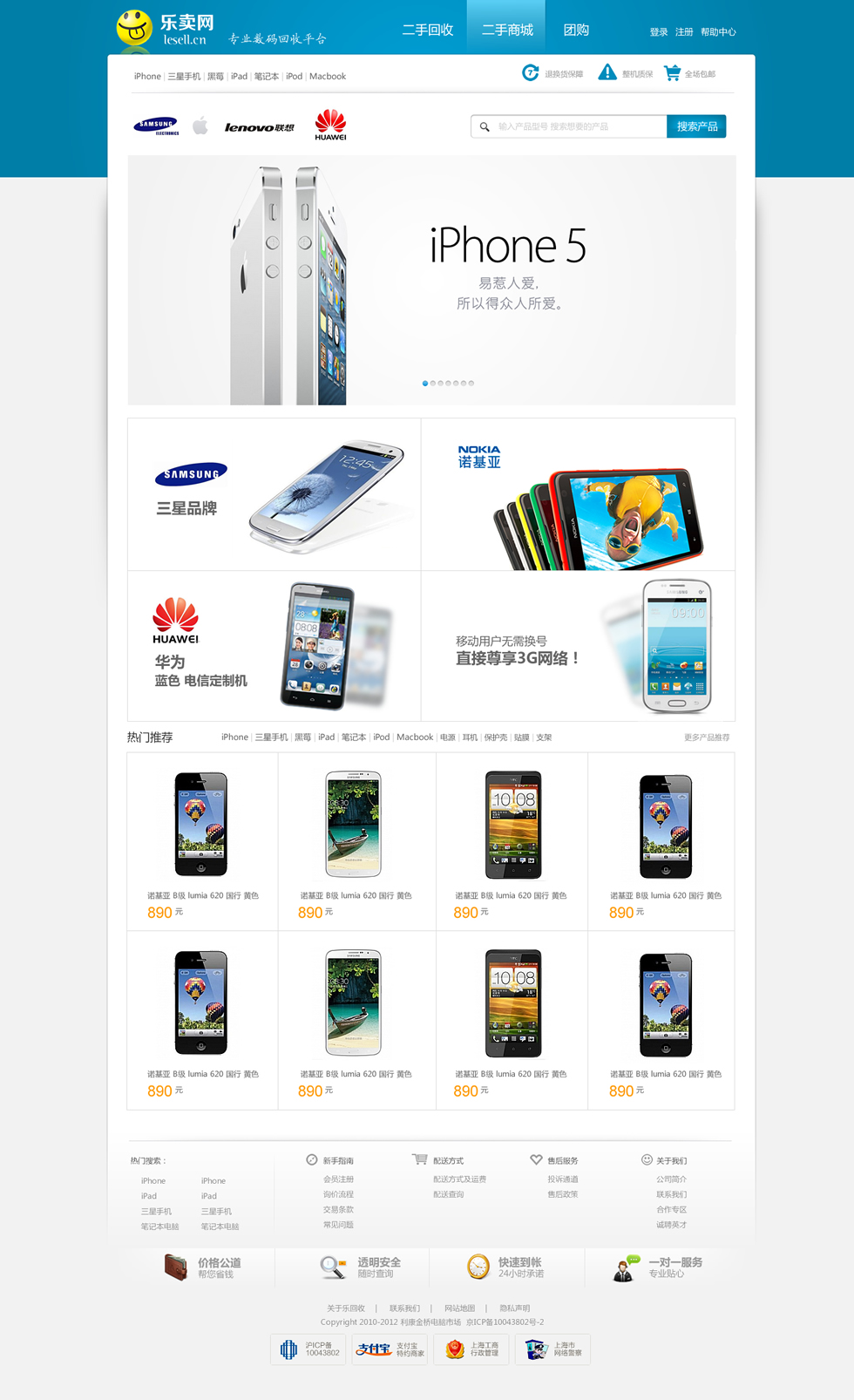Open 公司简介 under 关于我们
This screenshot has height=1400, width=854.
(x=671, y=1179)
